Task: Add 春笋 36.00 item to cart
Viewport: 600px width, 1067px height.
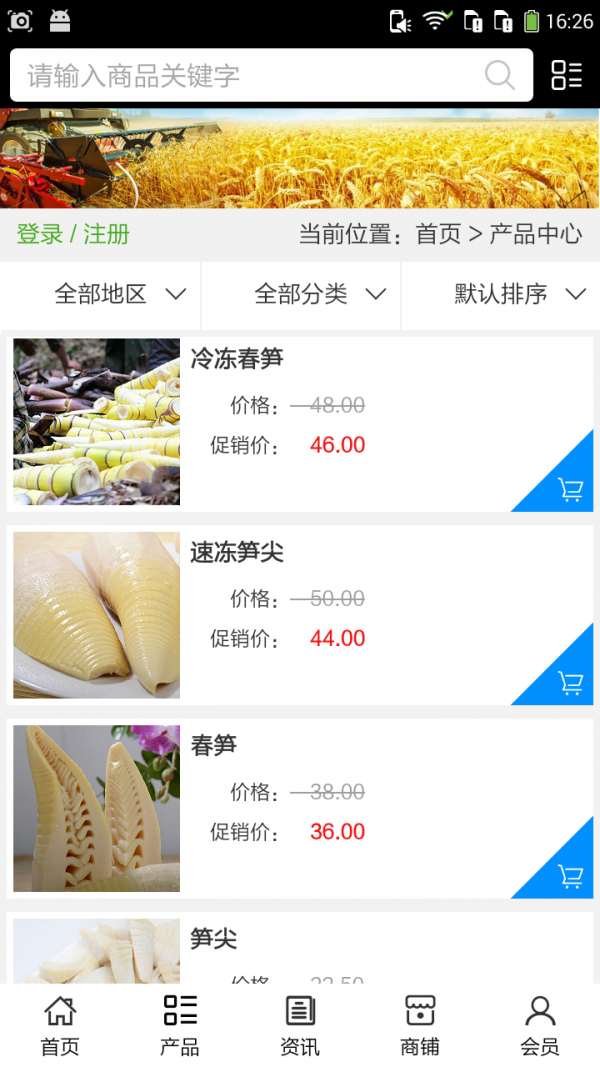Action: [x=570, y=877]
